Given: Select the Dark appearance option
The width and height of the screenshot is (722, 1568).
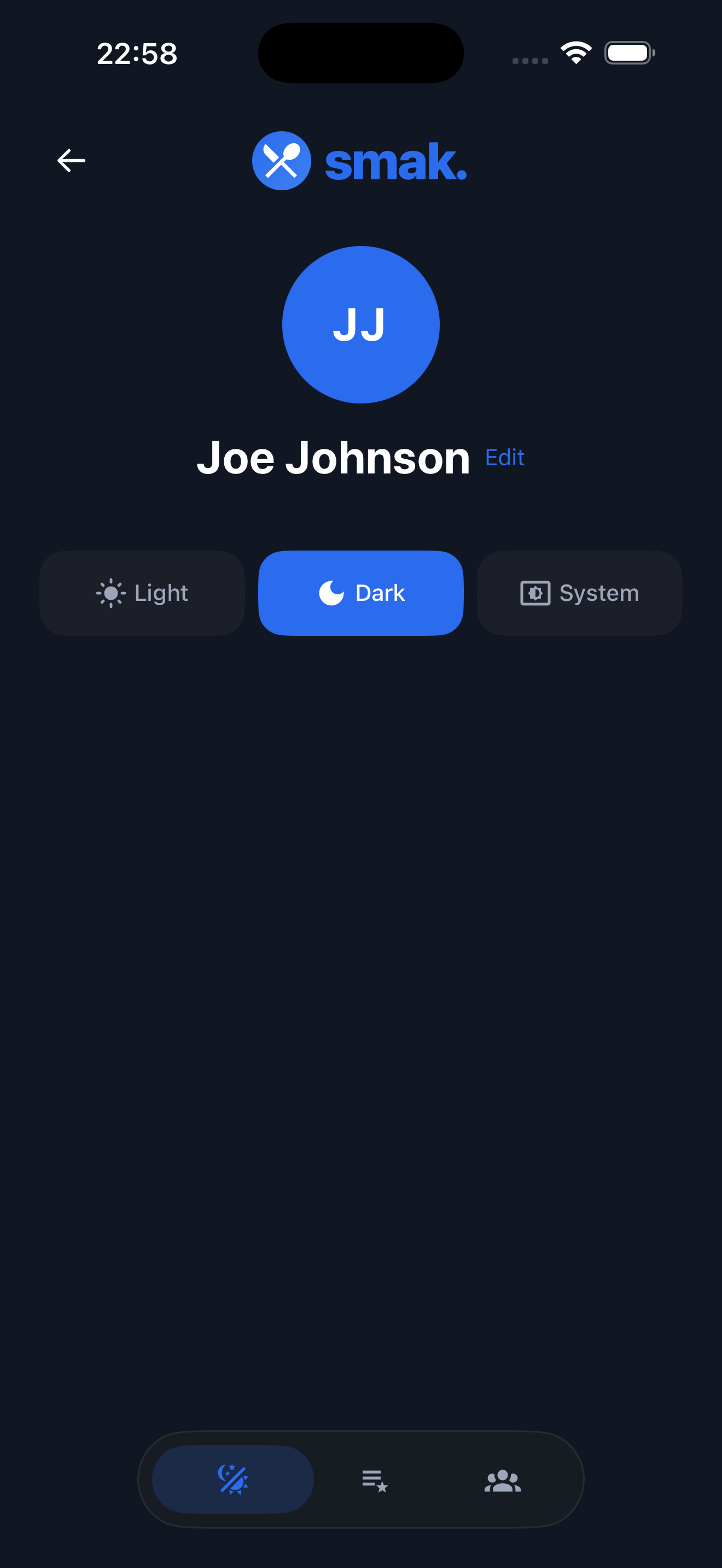Looking at the screenshot, I should pos(360,592).
